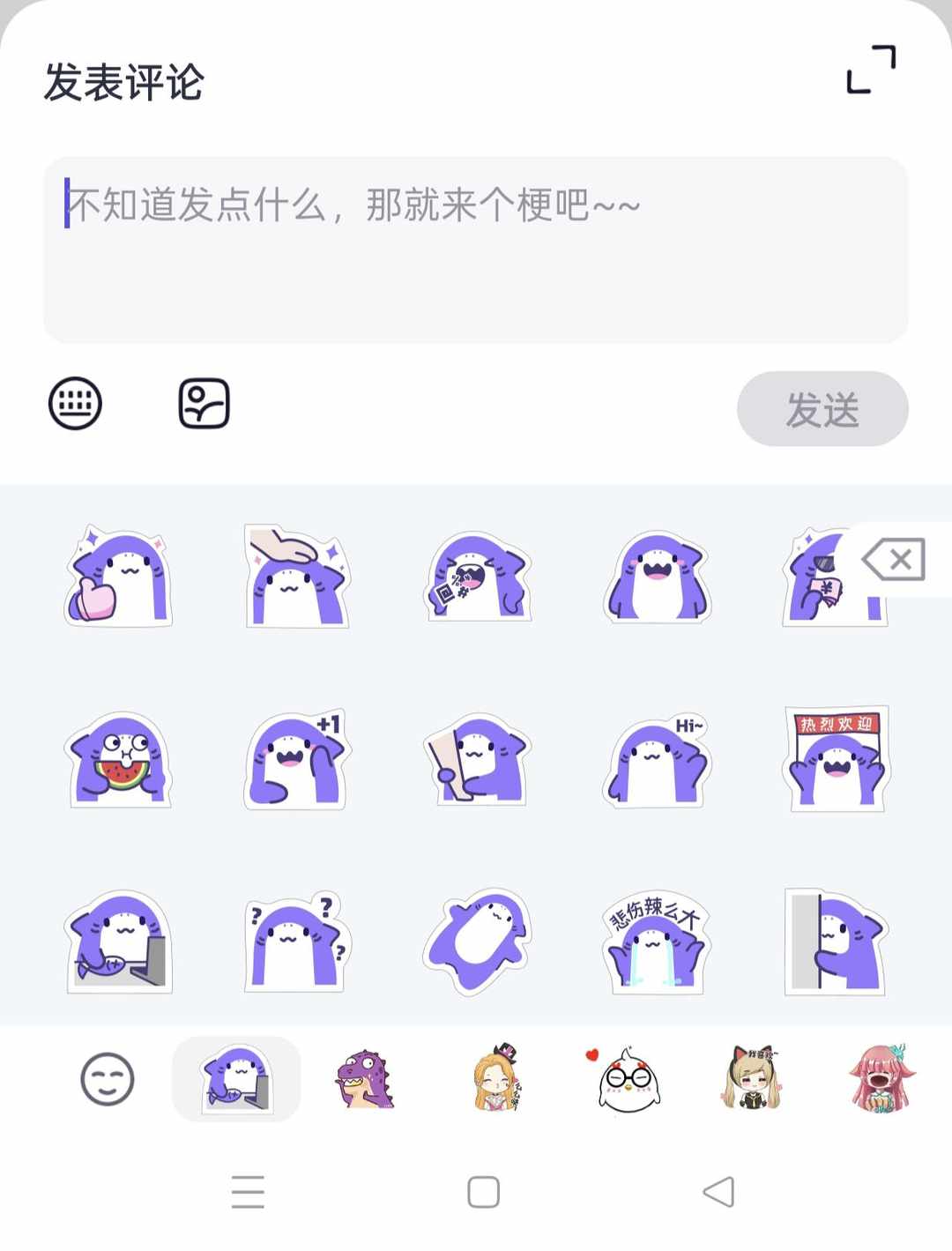Viewport: 952px width, 1251px height.
Task: Select the shark sticker pack tab
Action: (x=235, y=1077)
